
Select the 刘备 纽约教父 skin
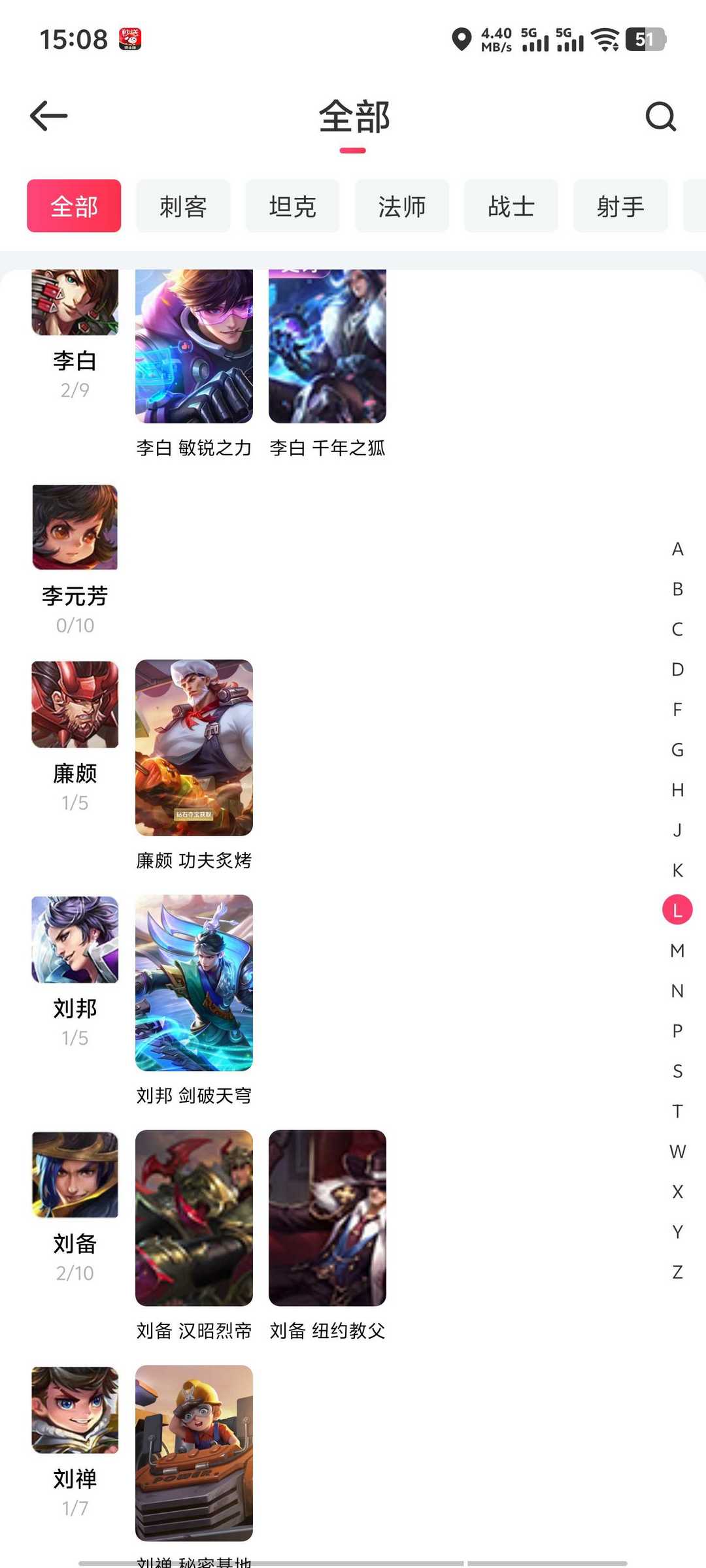click(328, 1218)
